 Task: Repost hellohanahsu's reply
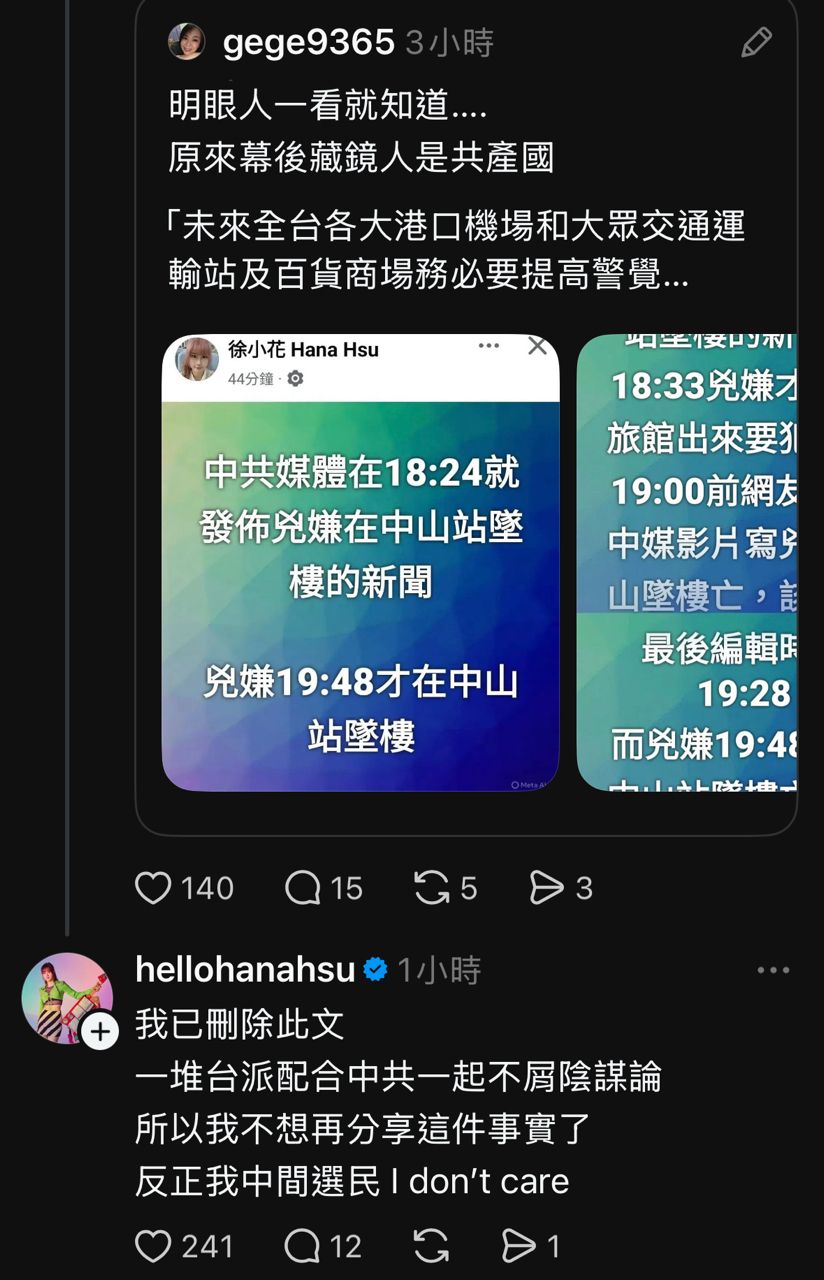(x=431, y=1246)
